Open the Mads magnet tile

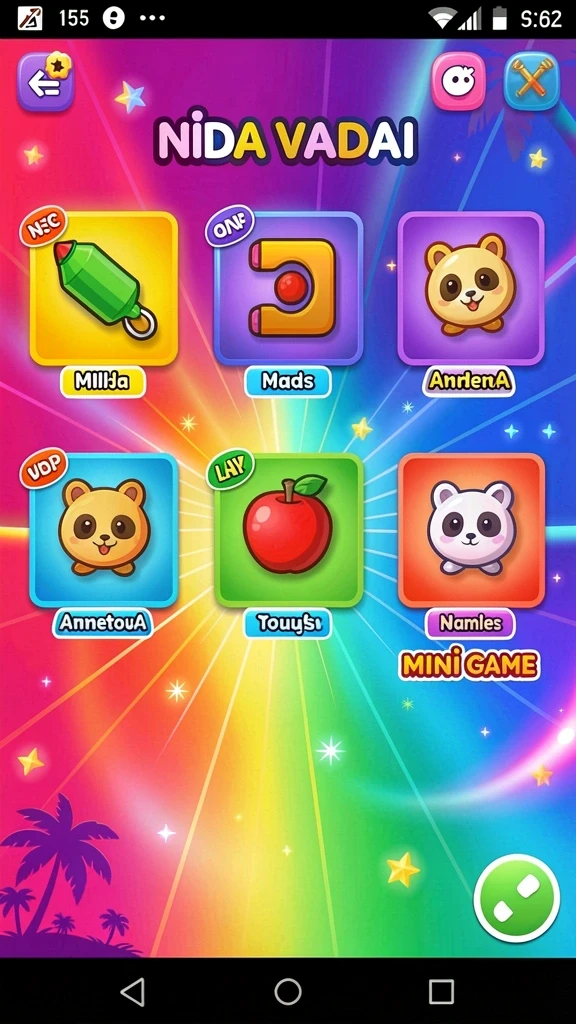tap(289, 288)
